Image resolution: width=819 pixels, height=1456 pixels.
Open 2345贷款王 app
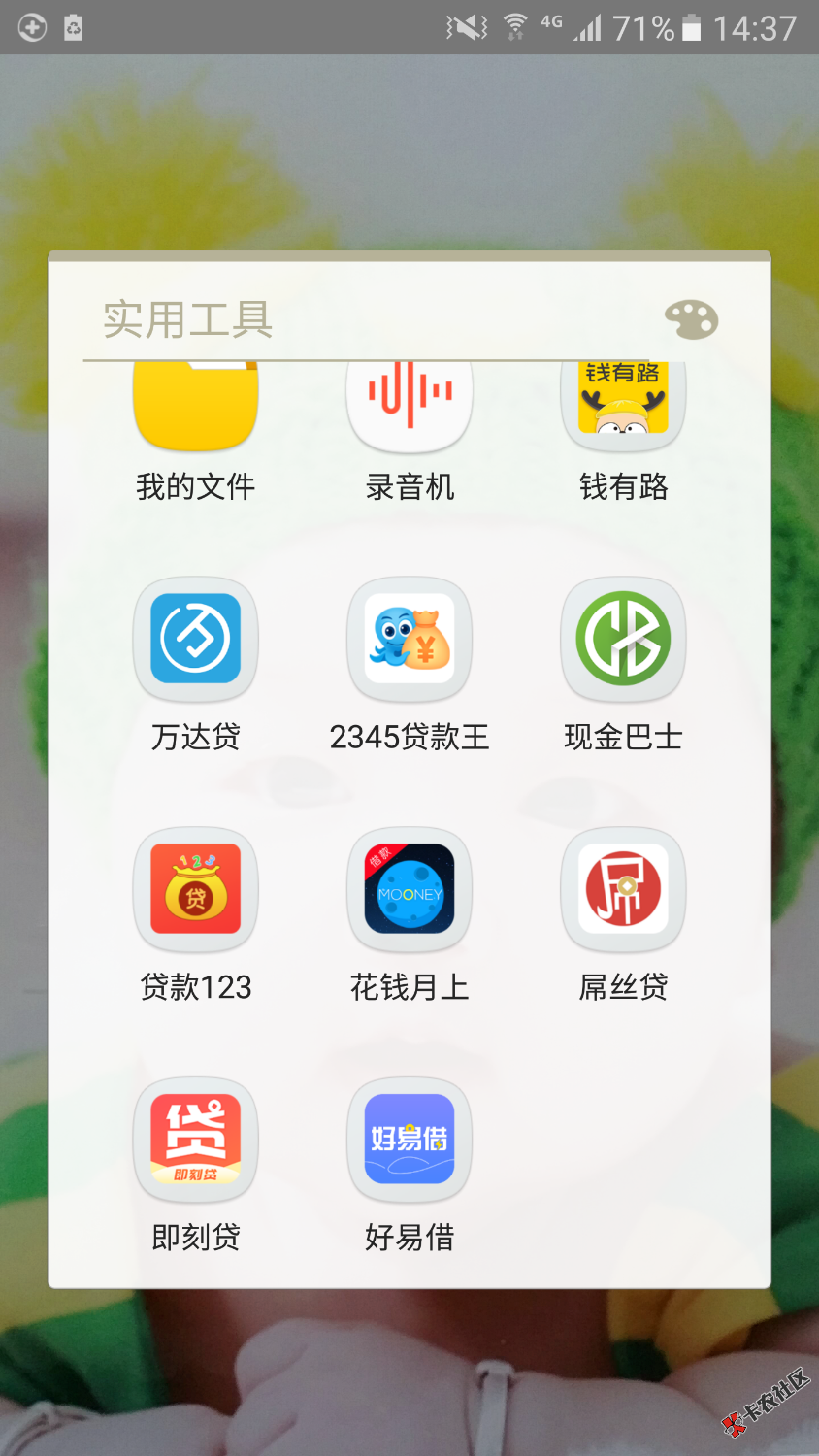(x=409, y=639)
